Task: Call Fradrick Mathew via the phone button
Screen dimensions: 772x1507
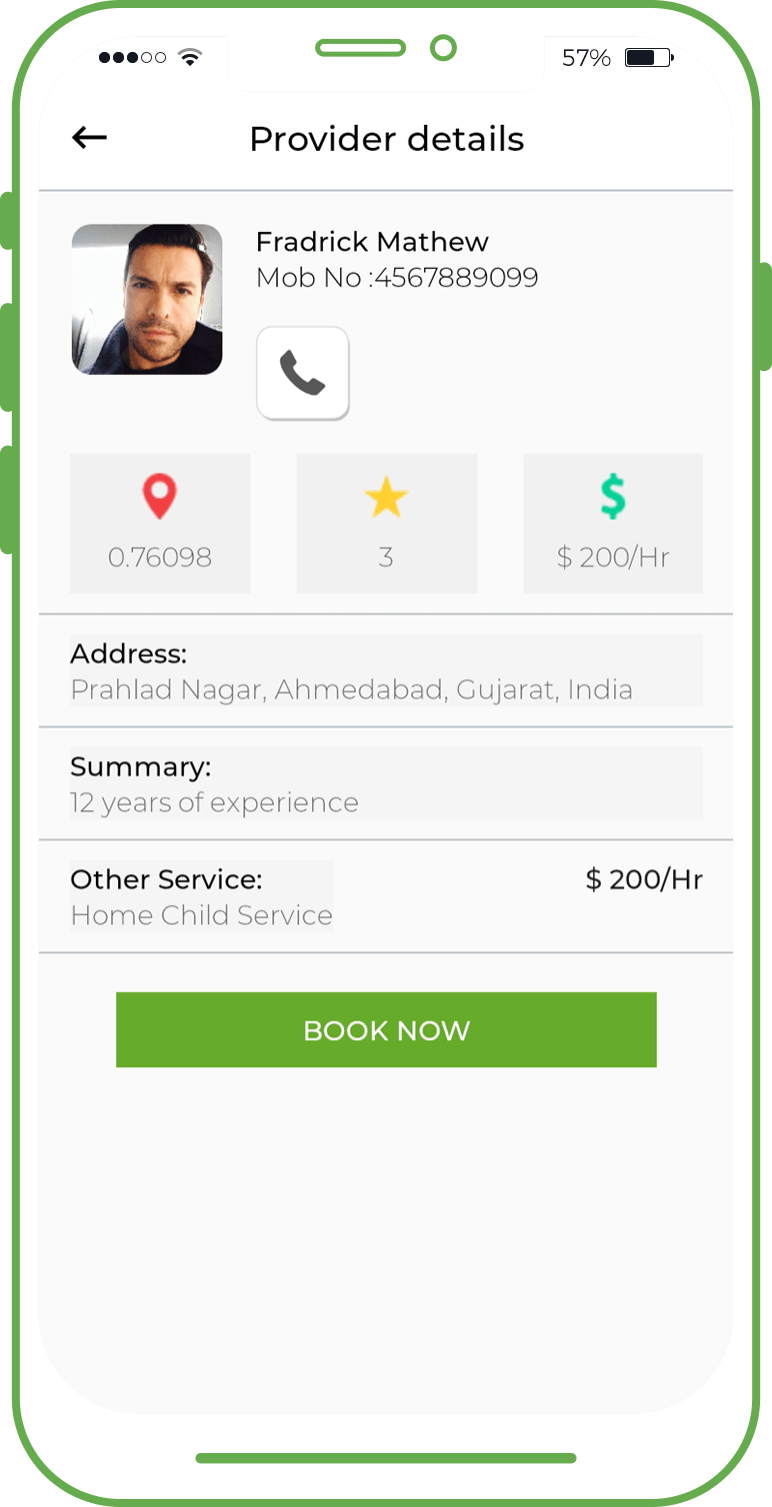Action: click(x=303, y=373)
